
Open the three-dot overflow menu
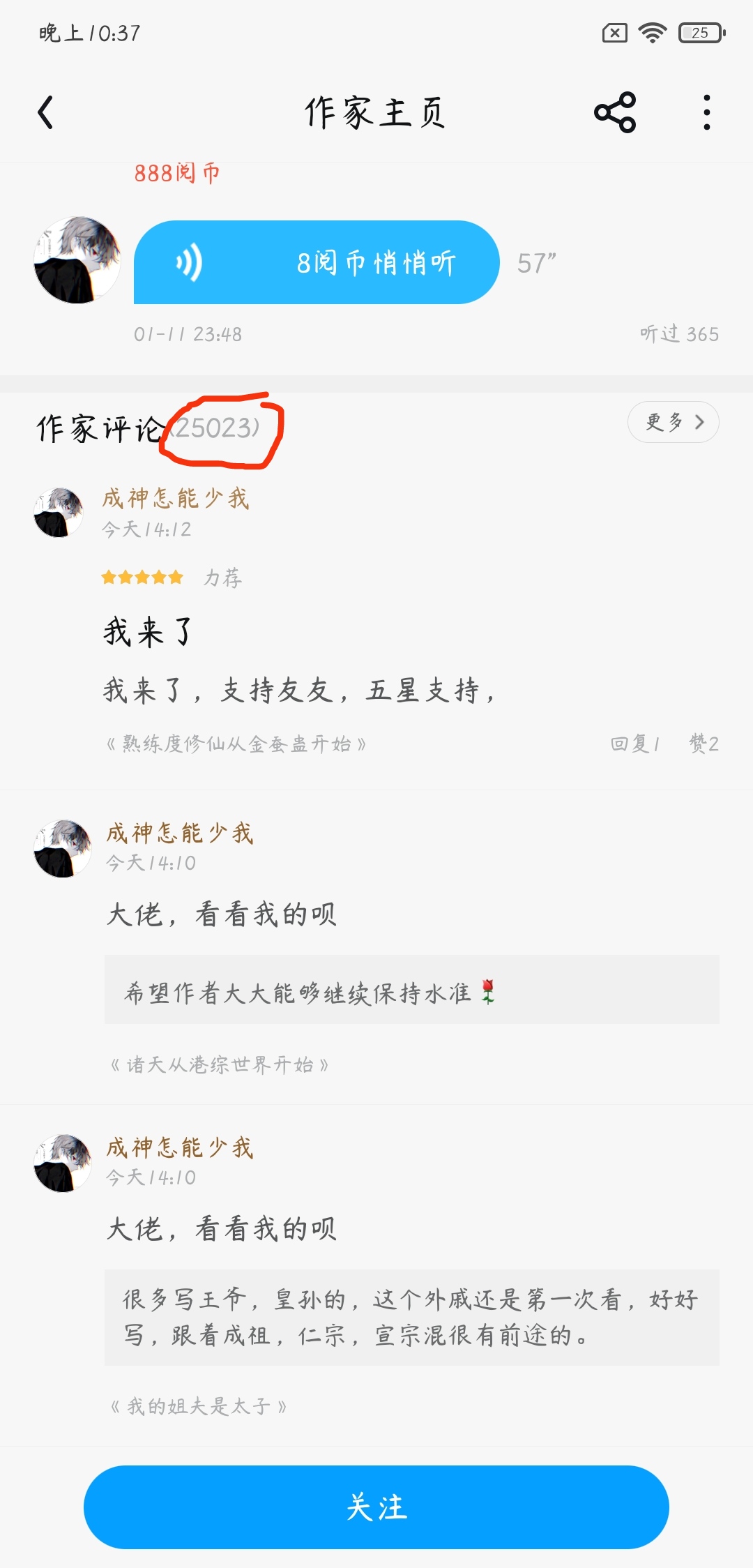(706, 112)
